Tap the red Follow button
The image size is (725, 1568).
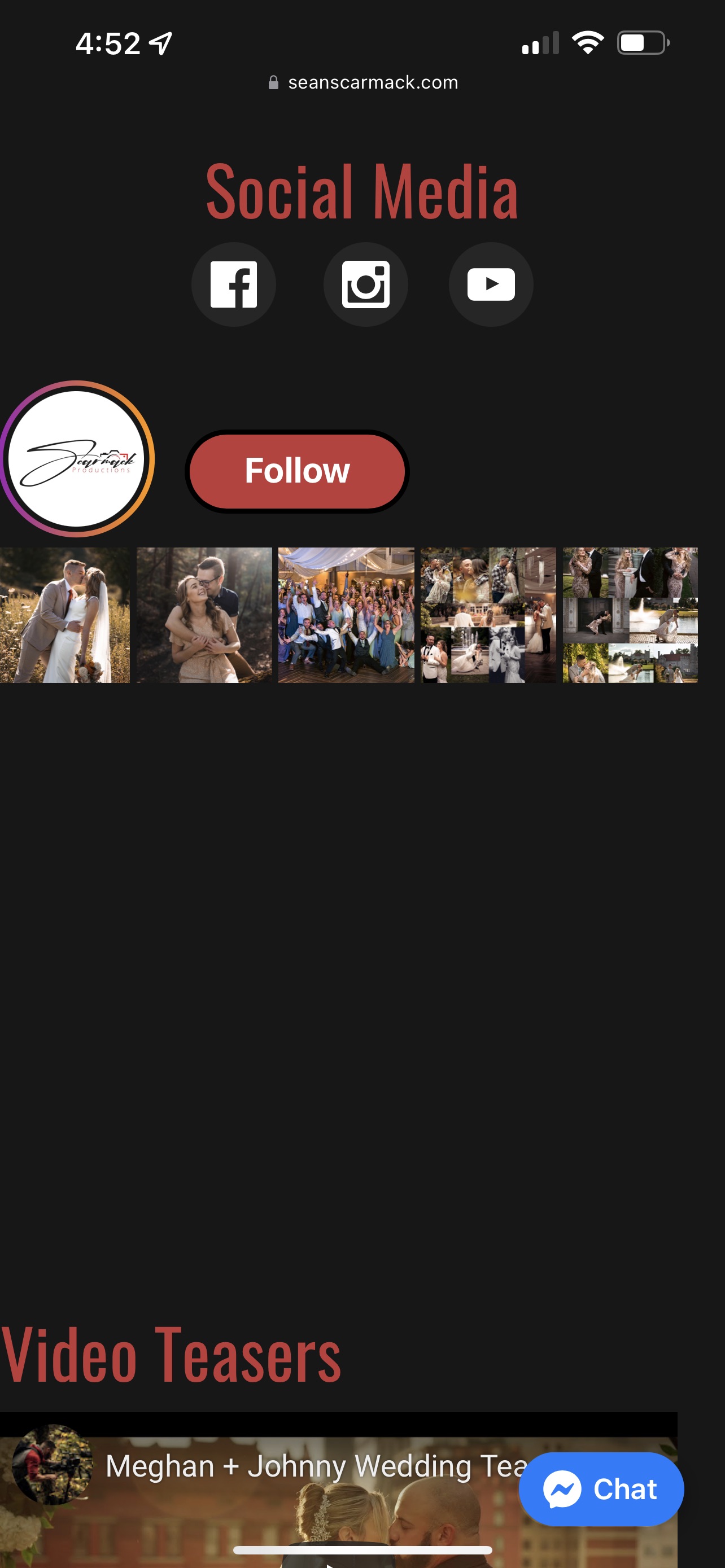click(x=297, y=471)
